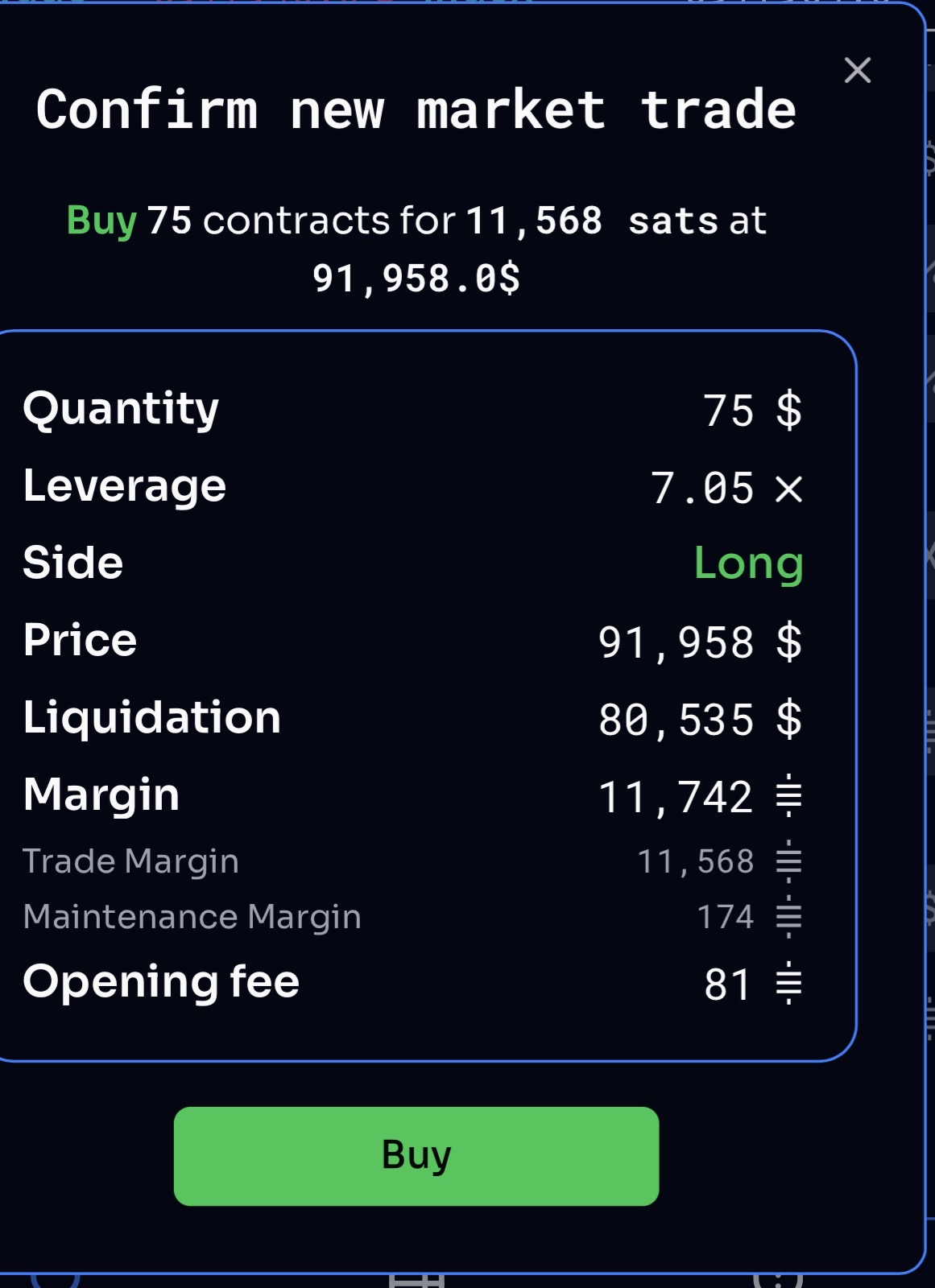The width and height of the screenshot is (935, 1288).
Task: Close the confirm market trade dialog
Action: (x=857, y=71)
